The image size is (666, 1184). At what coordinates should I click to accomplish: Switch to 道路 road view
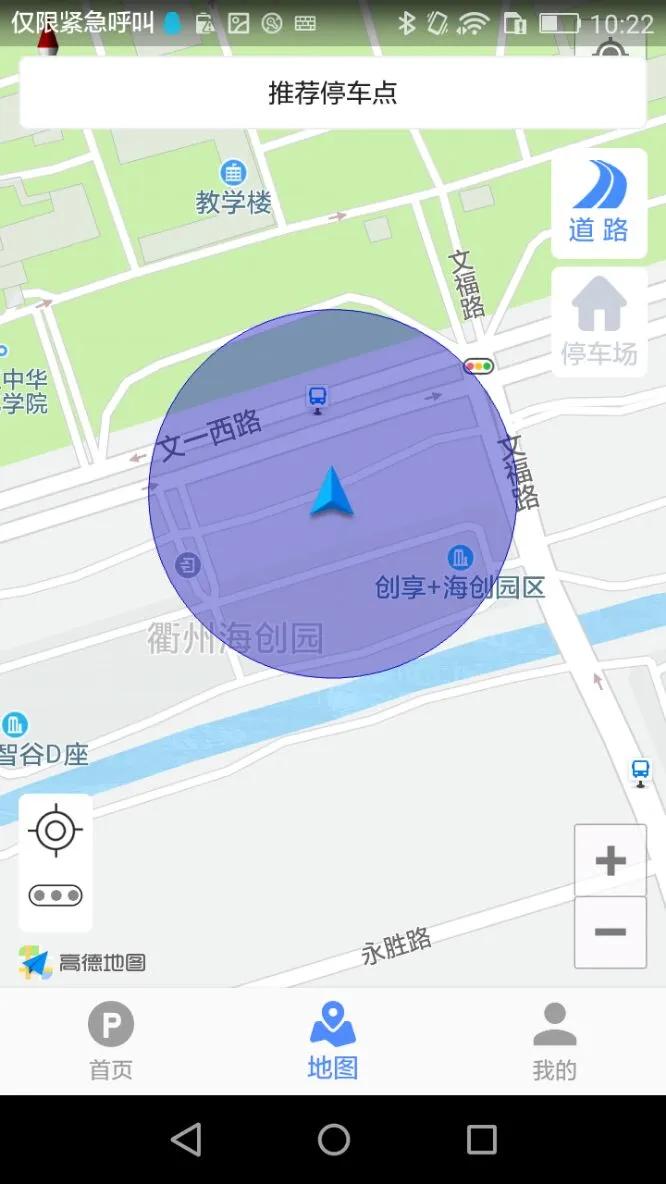599,203
